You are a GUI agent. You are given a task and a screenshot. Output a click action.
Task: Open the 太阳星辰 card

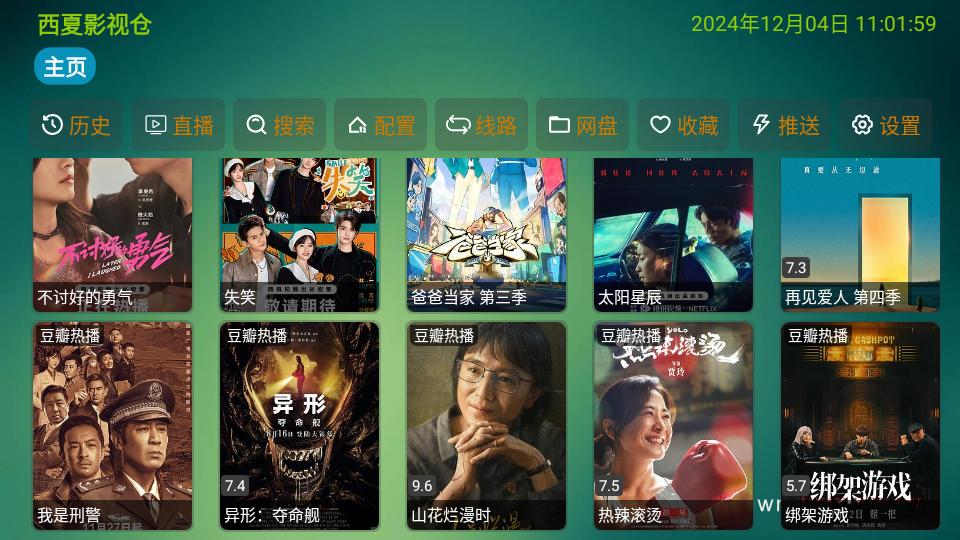click(x=673, y=235)
